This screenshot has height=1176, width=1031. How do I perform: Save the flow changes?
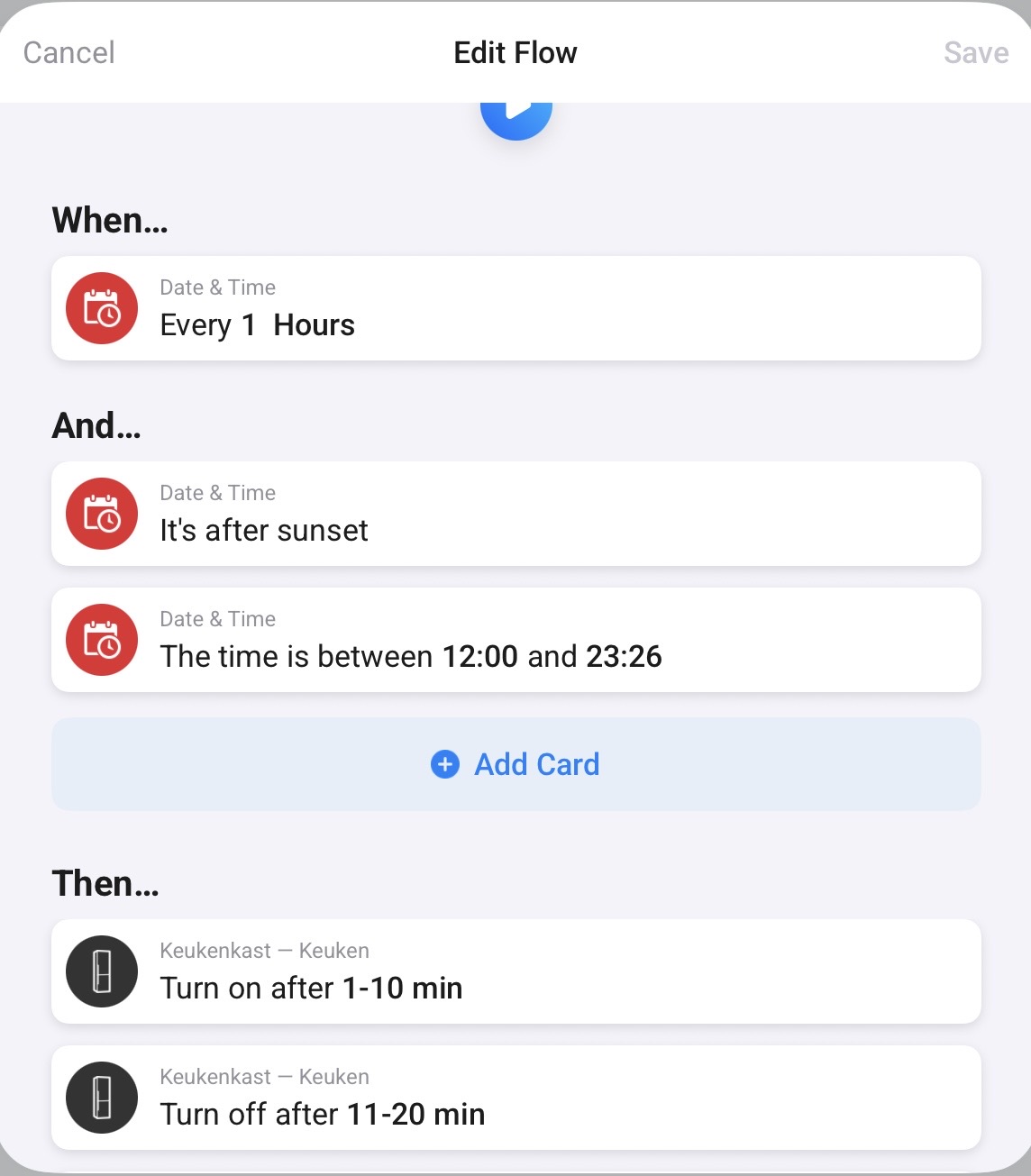(975, 52)
